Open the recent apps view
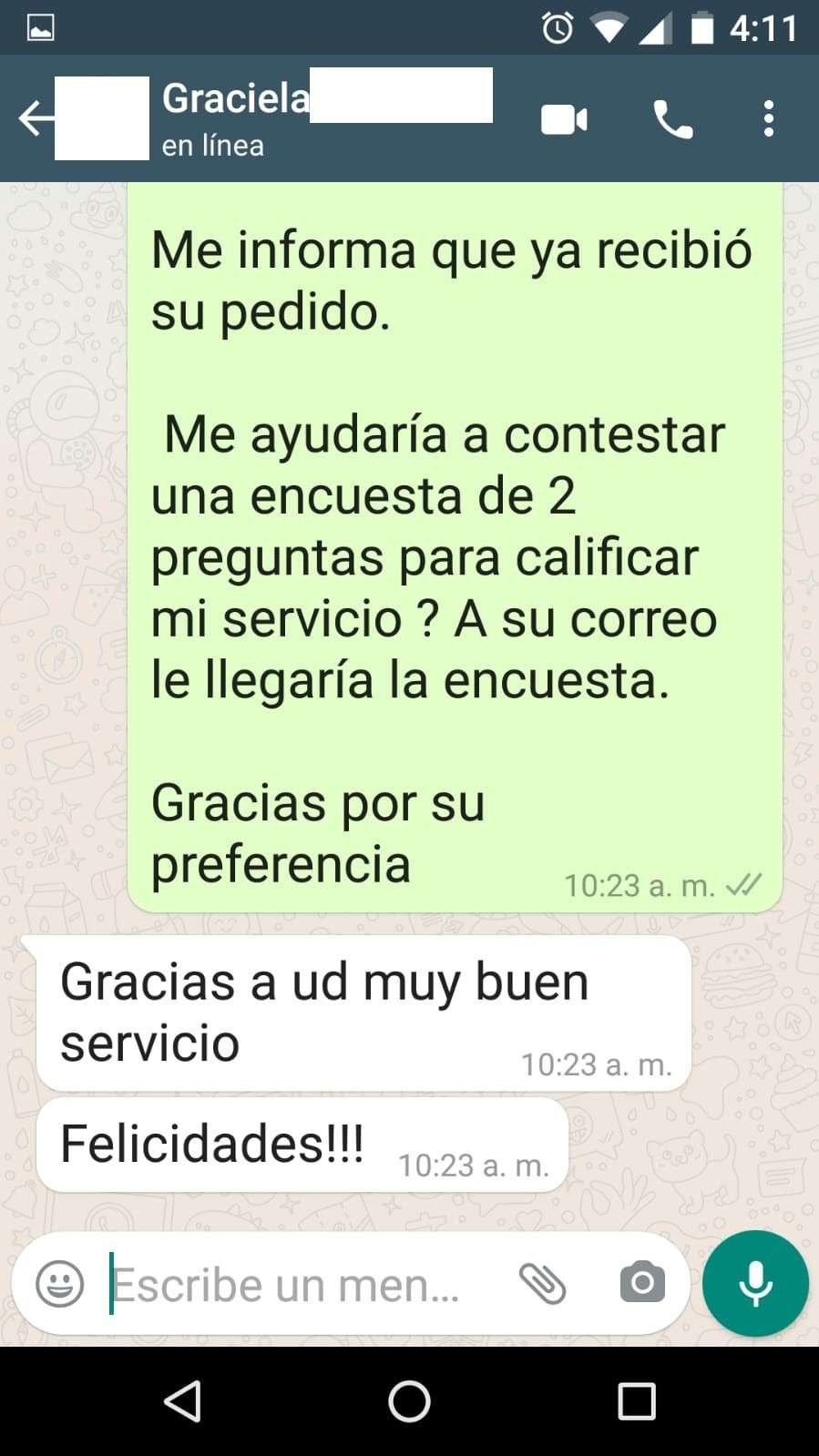 (637, 1401)
